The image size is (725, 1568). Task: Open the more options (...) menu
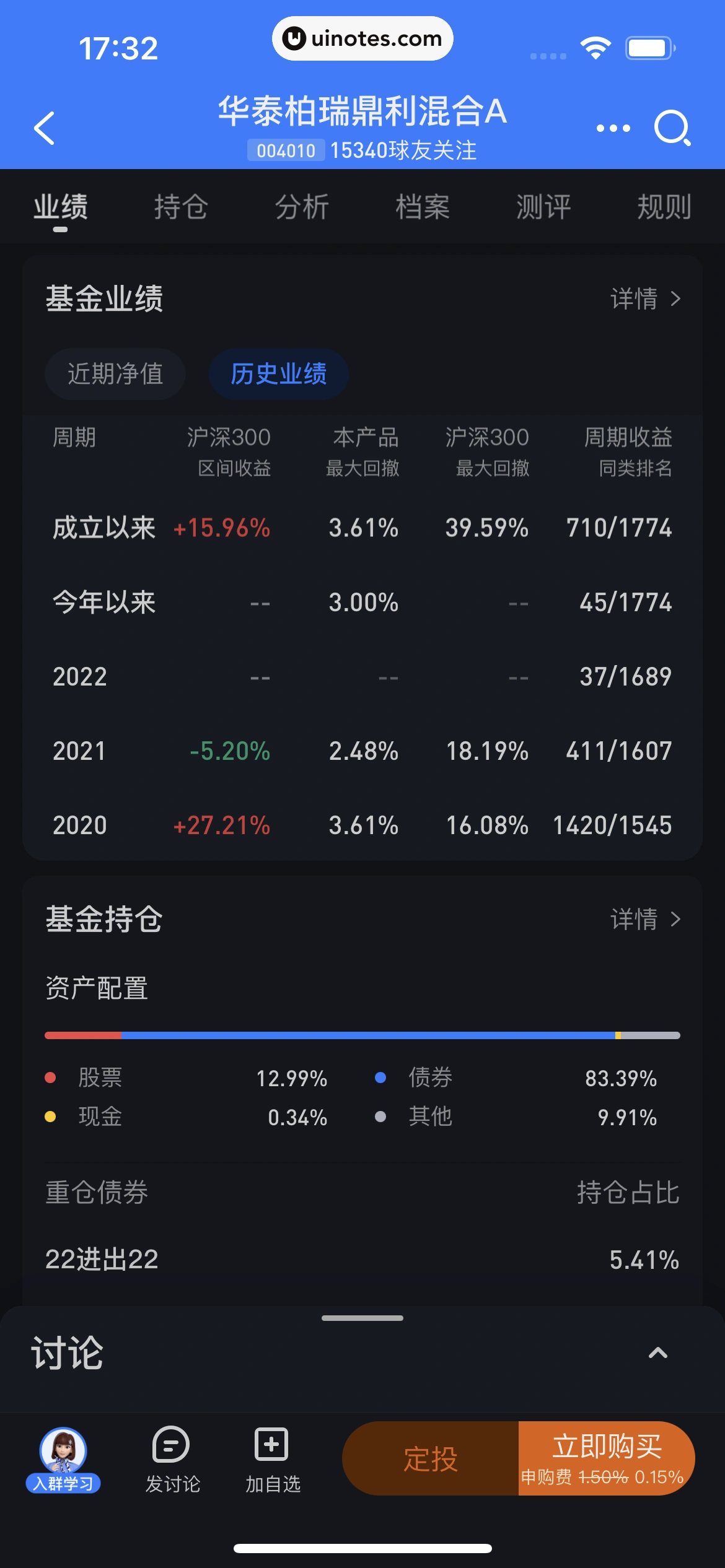[x=612, y=128]
